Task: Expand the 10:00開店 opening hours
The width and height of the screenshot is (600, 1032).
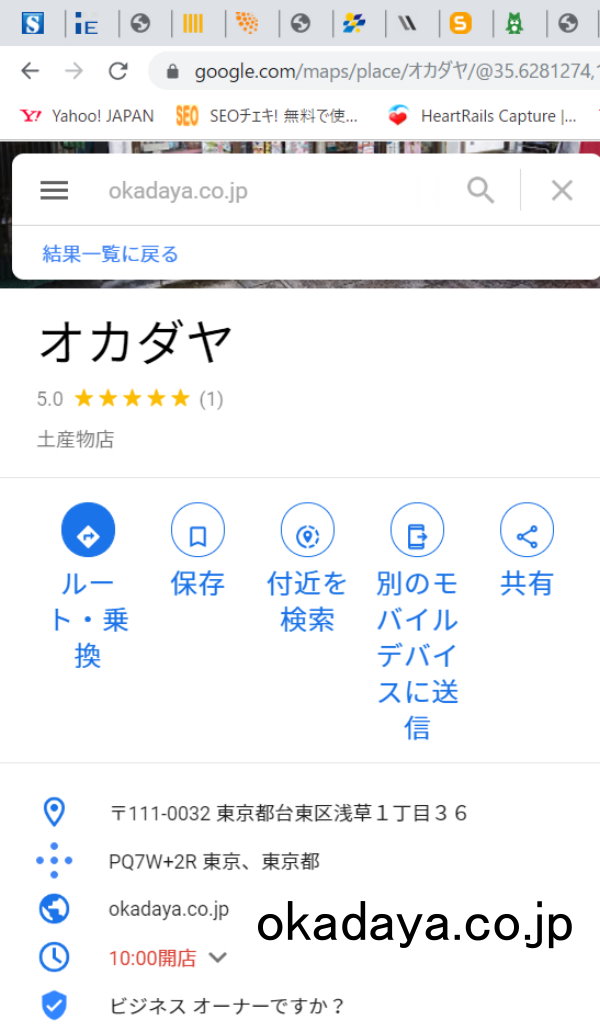Action: click(x=168, y=958)
